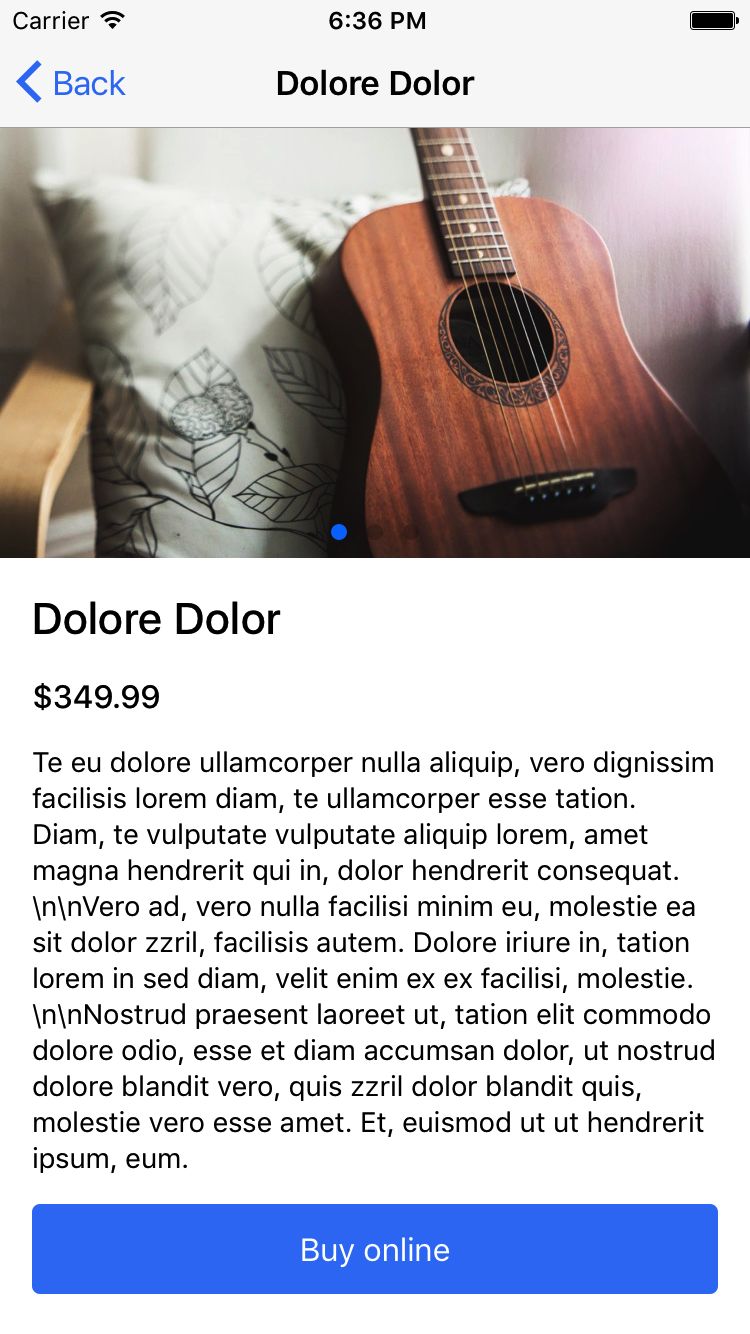The width and height of the screenshot is (750, 1334).
Task: Go back using the Back button
Action: click(71, 83)
